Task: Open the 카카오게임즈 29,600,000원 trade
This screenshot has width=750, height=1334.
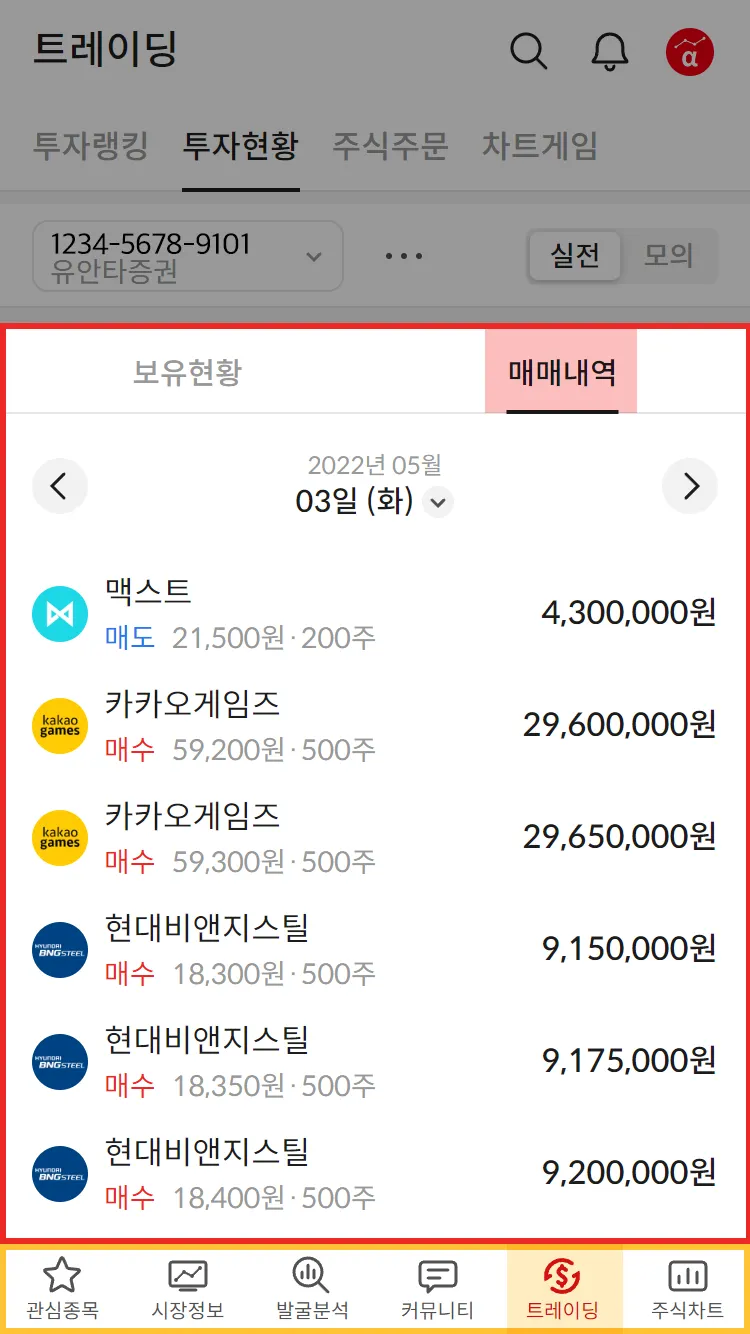Action: pos(375,725)
